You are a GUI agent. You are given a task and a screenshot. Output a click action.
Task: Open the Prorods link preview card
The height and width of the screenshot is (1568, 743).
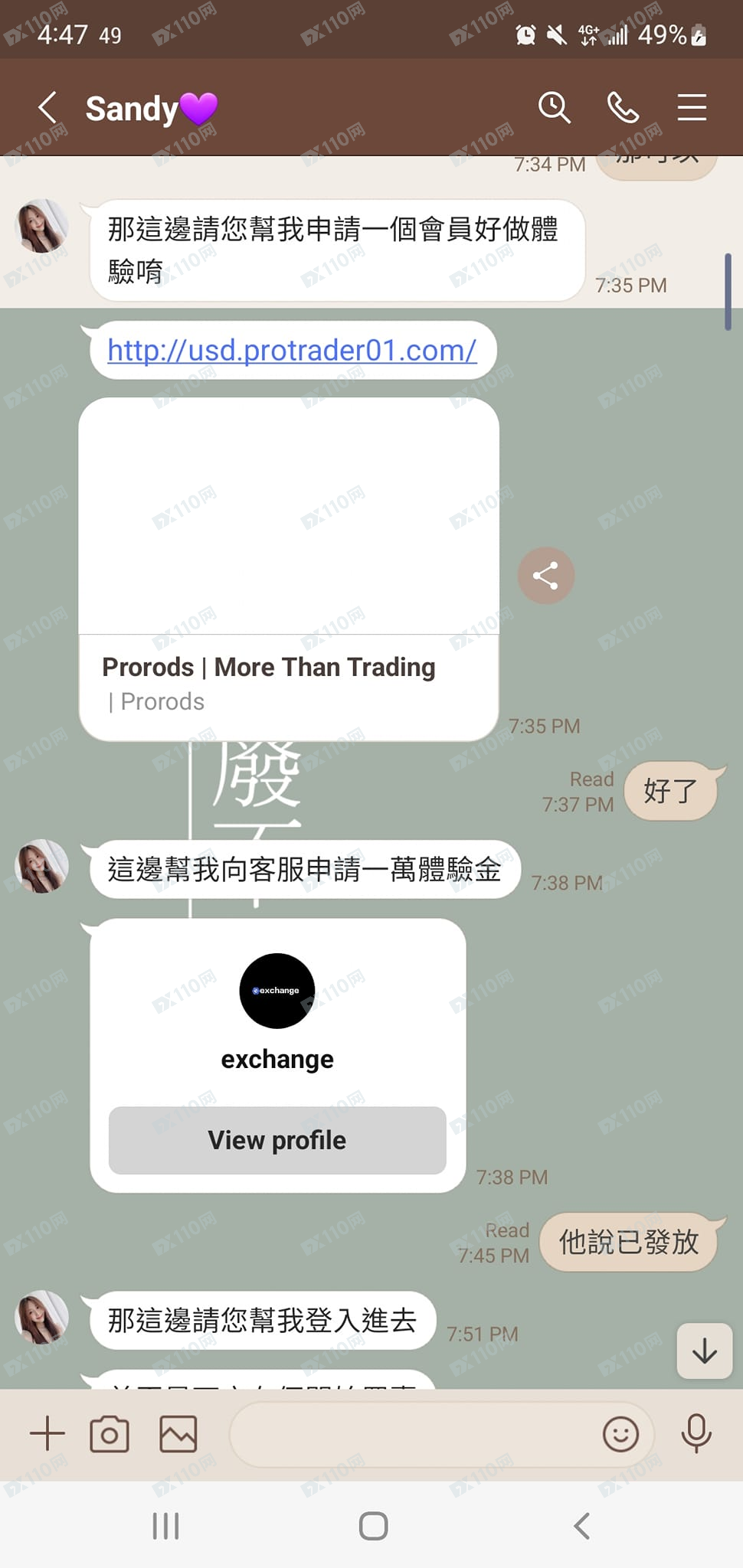[x=289, y=569]
